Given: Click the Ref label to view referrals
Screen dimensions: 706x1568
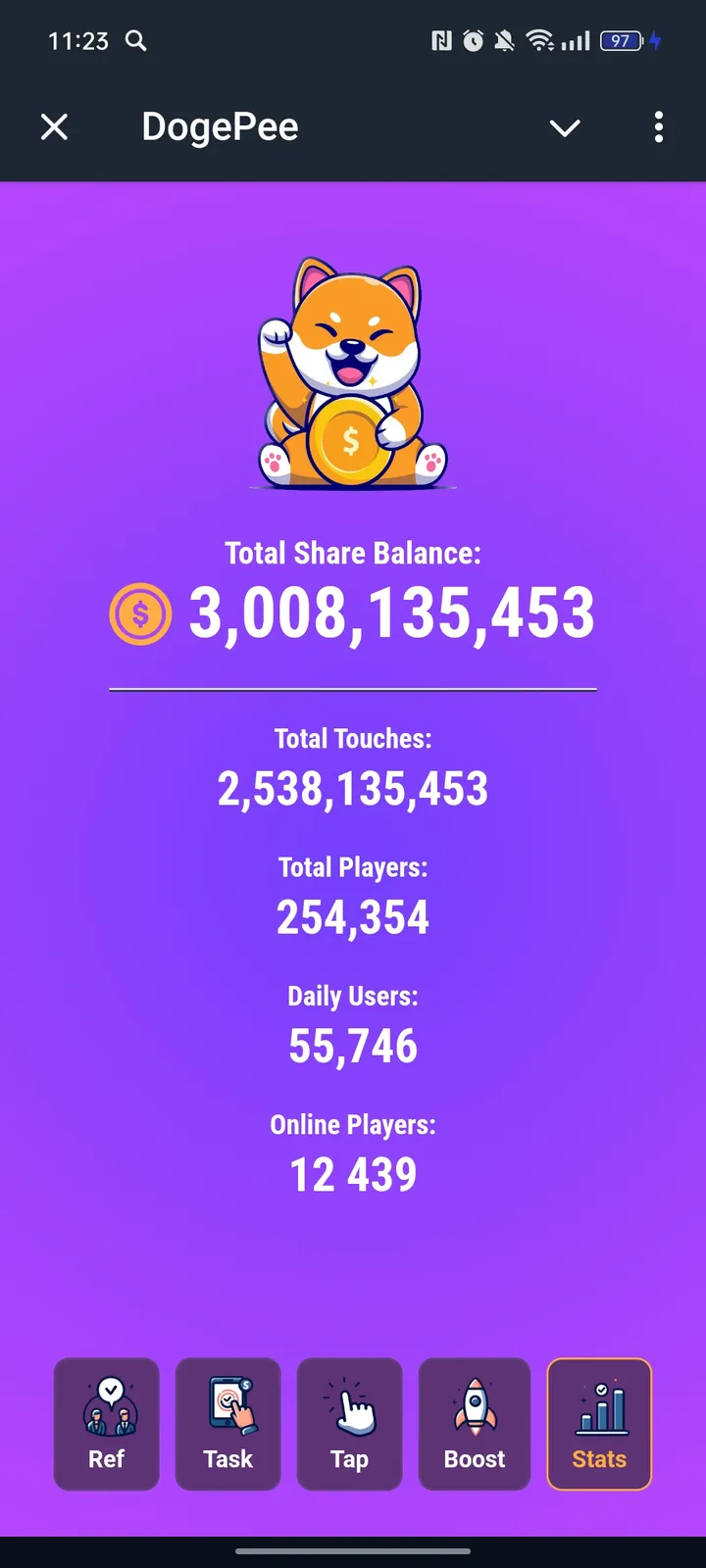Looking at the screenshot, I should pyautogui.click(x=106, y=1458).
